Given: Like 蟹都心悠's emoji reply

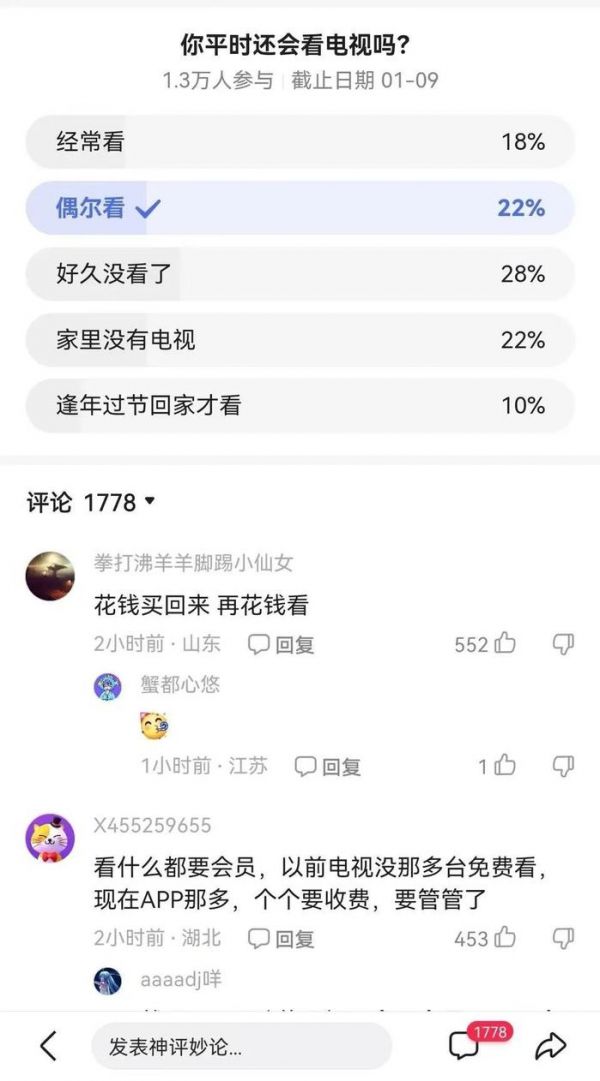Looking at the screenshot, I should coord(504,766).
